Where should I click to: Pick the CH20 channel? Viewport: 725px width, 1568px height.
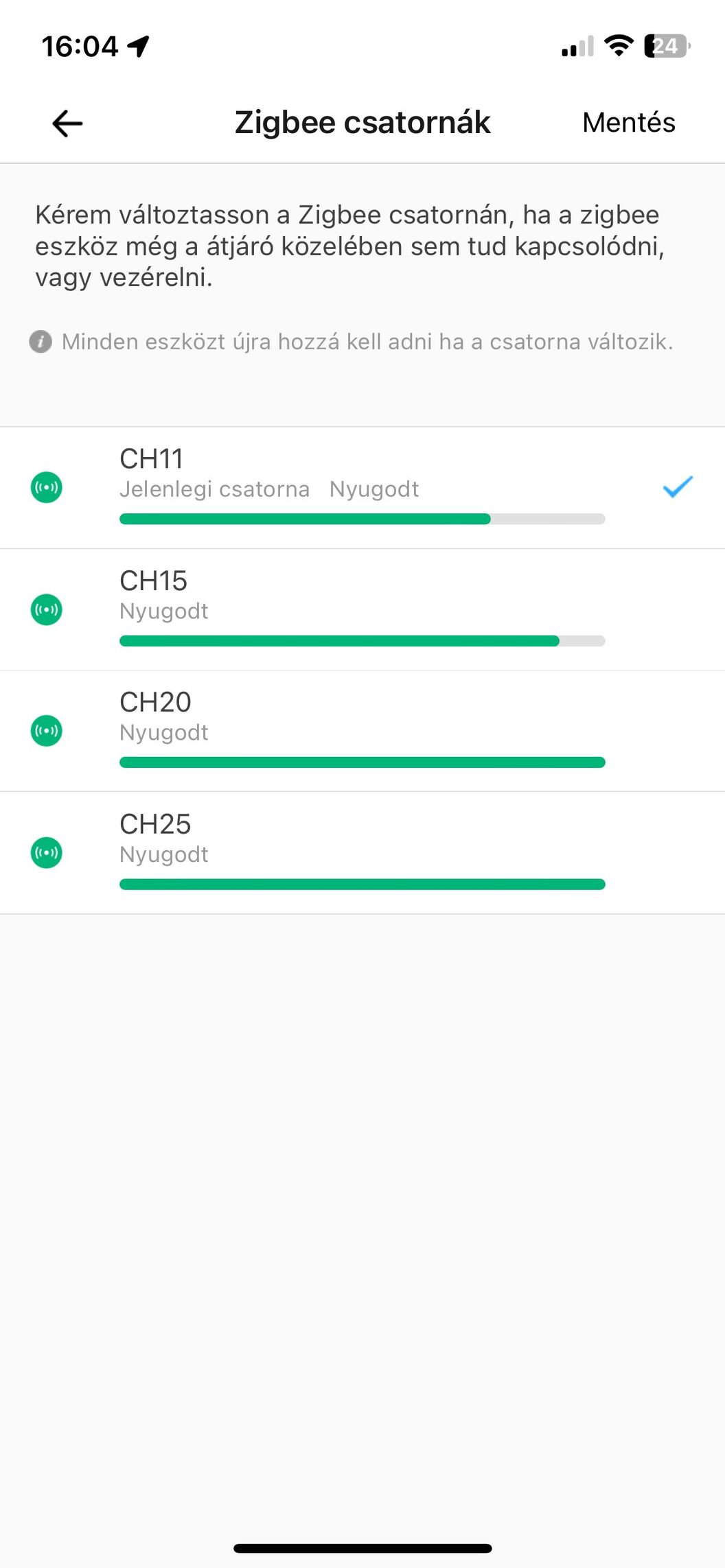tap(362, 731)
